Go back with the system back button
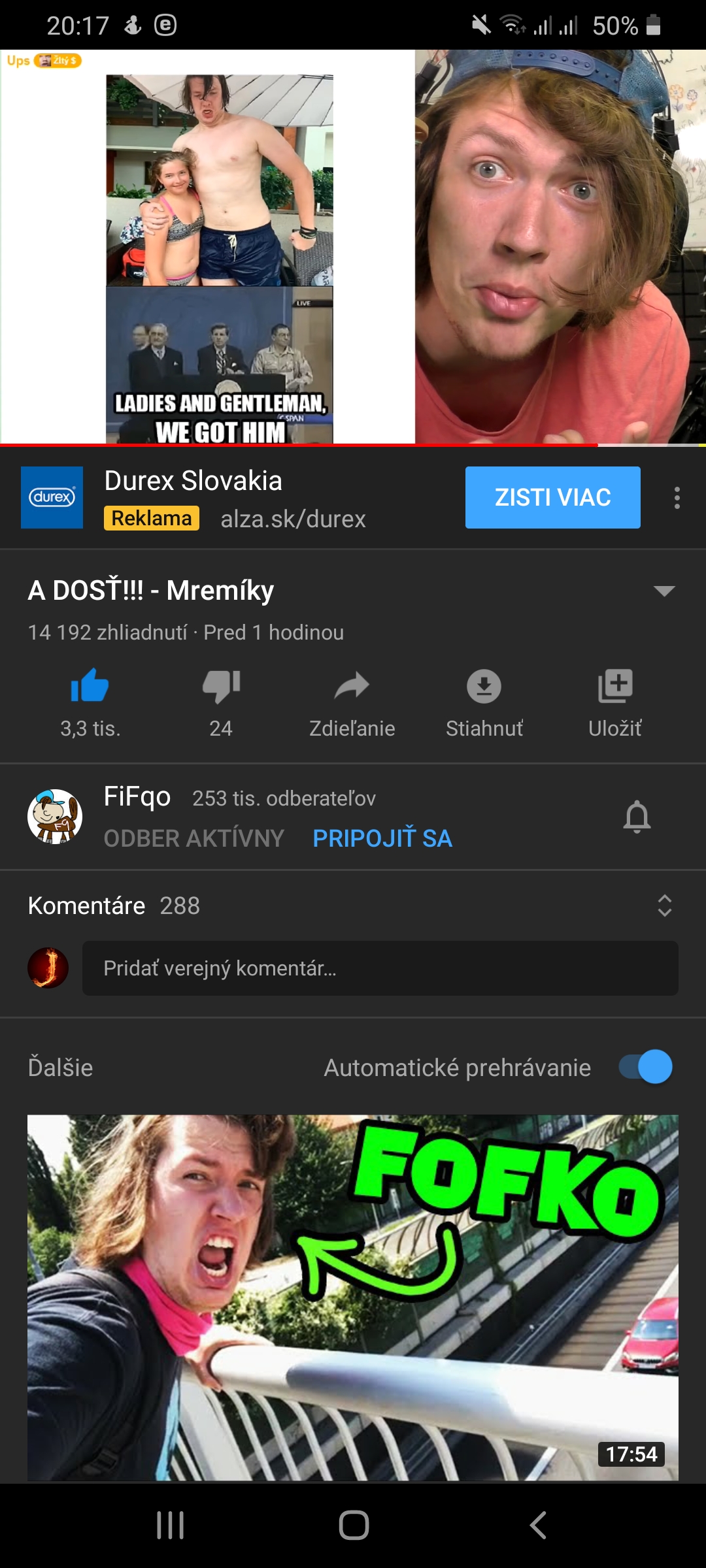706x1568 pixels. (537, 1526)
